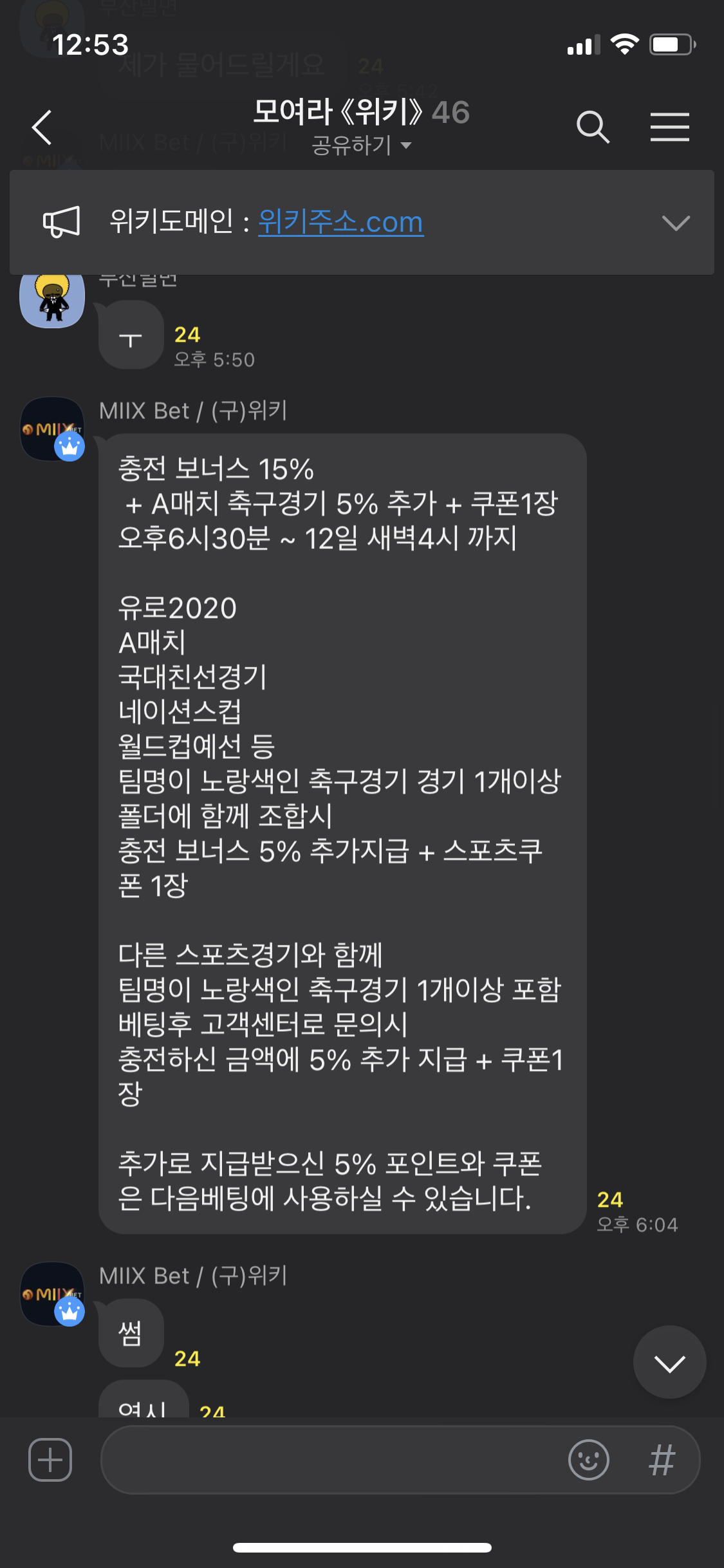Search within this chat room
This screenshot has width=724, height=1568.
[x=592, y=127]
